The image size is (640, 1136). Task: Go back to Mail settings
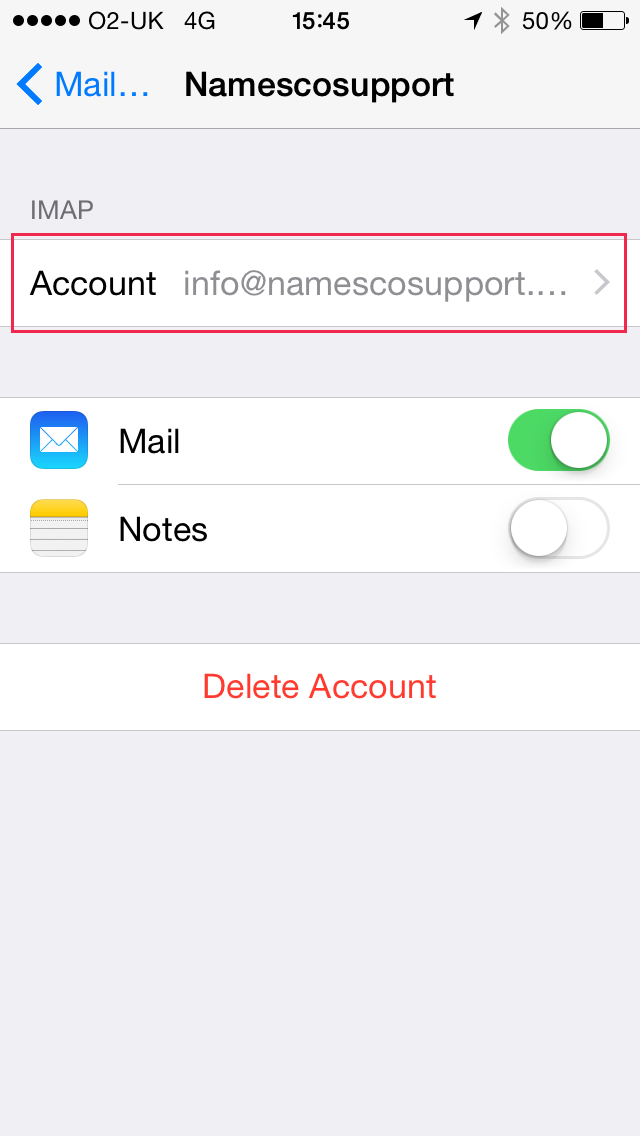[82, 85]
